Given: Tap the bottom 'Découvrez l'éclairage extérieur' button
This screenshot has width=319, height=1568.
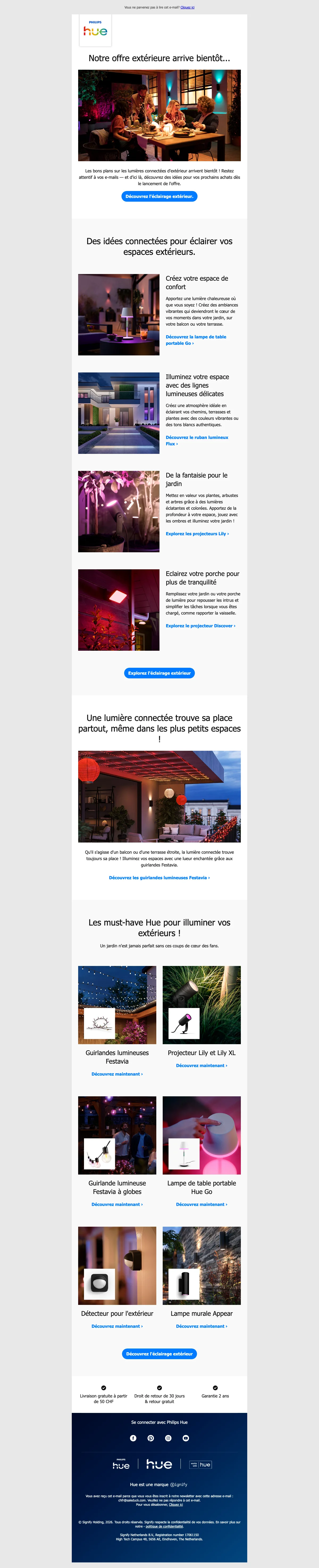Looking at the screenshot, I should point(159,1354).
